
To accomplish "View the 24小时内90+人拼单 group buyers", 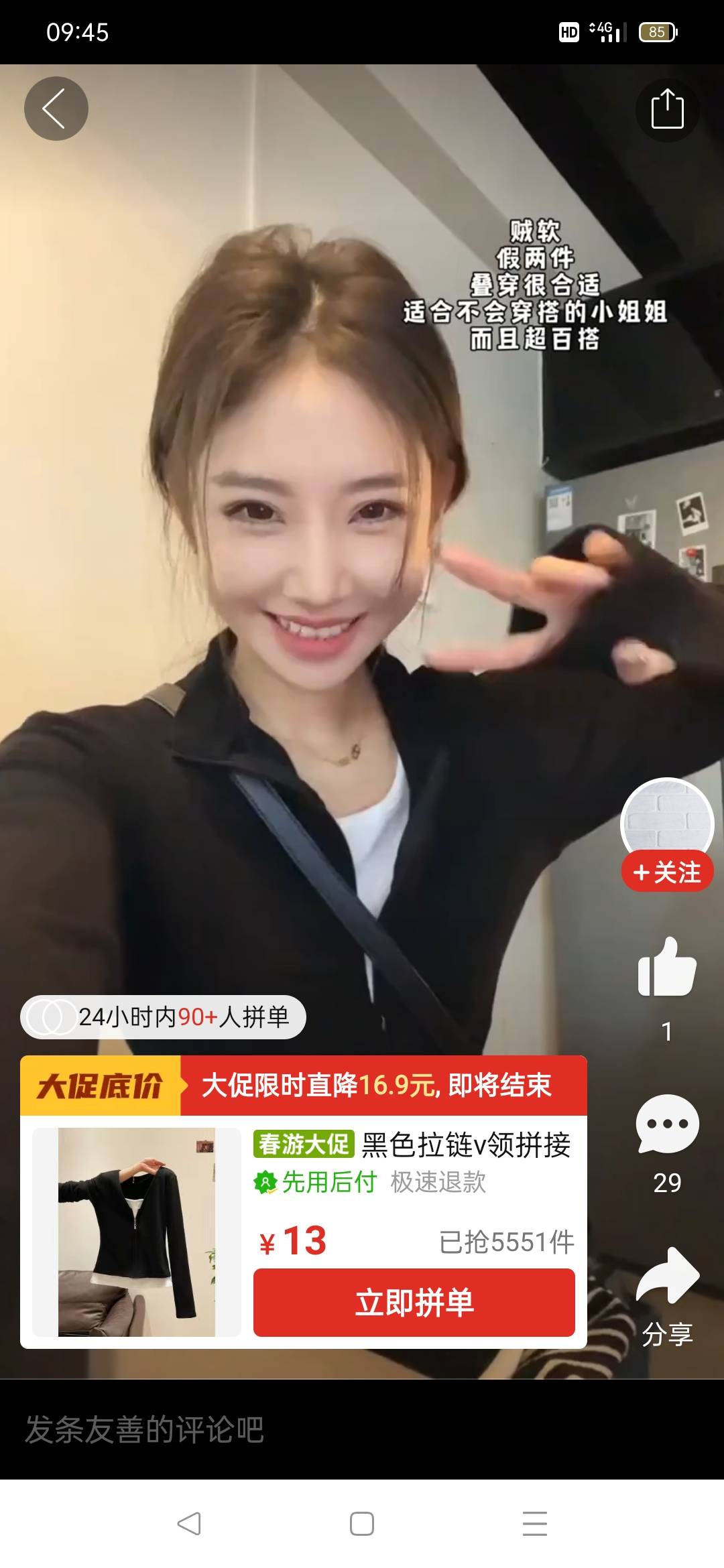I will (164, 1017).
